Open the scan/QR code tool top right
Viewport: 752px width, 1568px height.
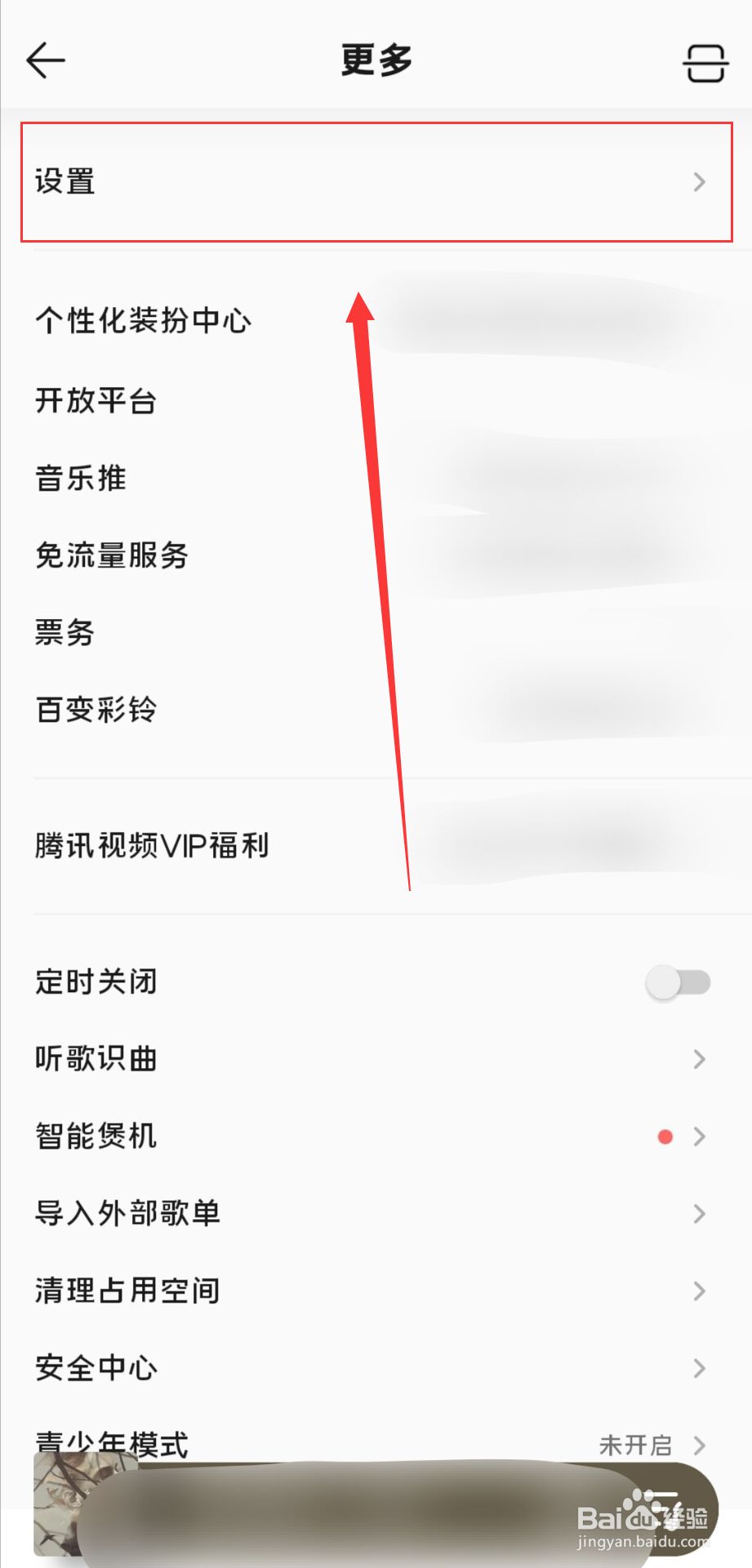pyautogui.click(x=704, y=60)
